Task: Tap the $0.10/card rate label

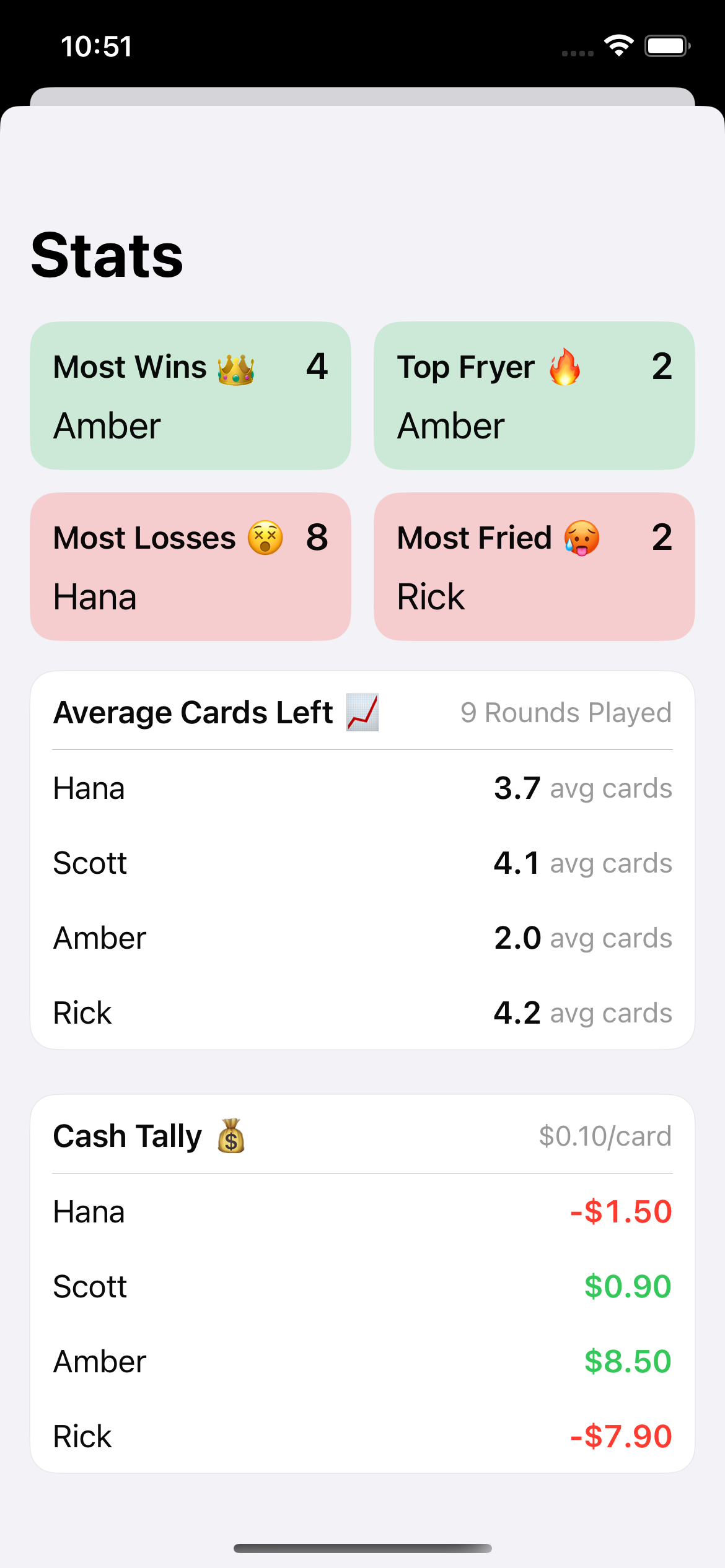Action: [x=604, y=1136]
